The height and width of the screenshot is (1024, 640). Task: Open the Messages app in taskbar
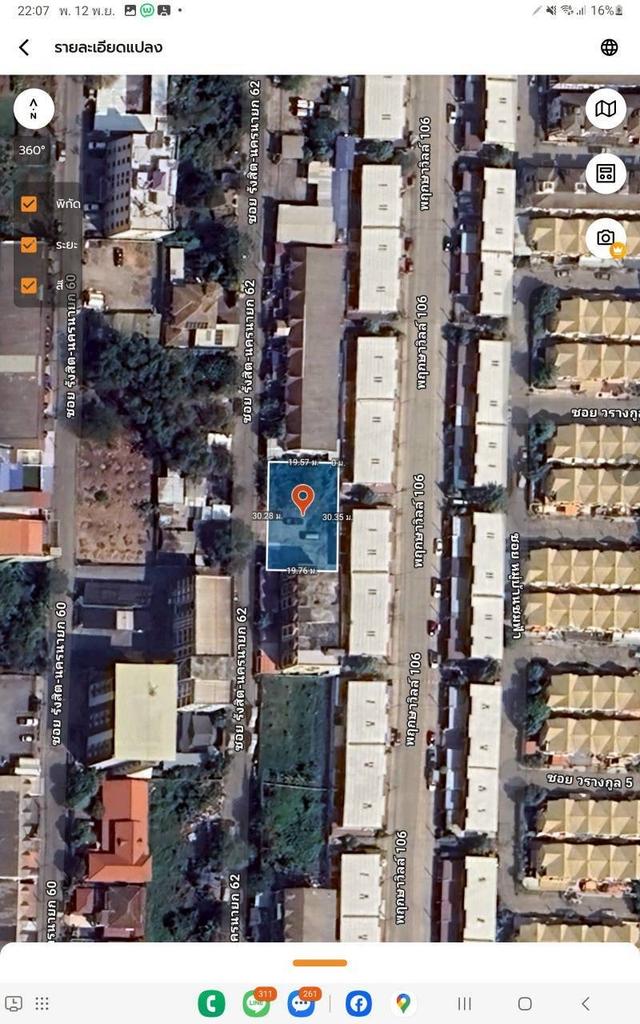click(x=301, y=1003)
